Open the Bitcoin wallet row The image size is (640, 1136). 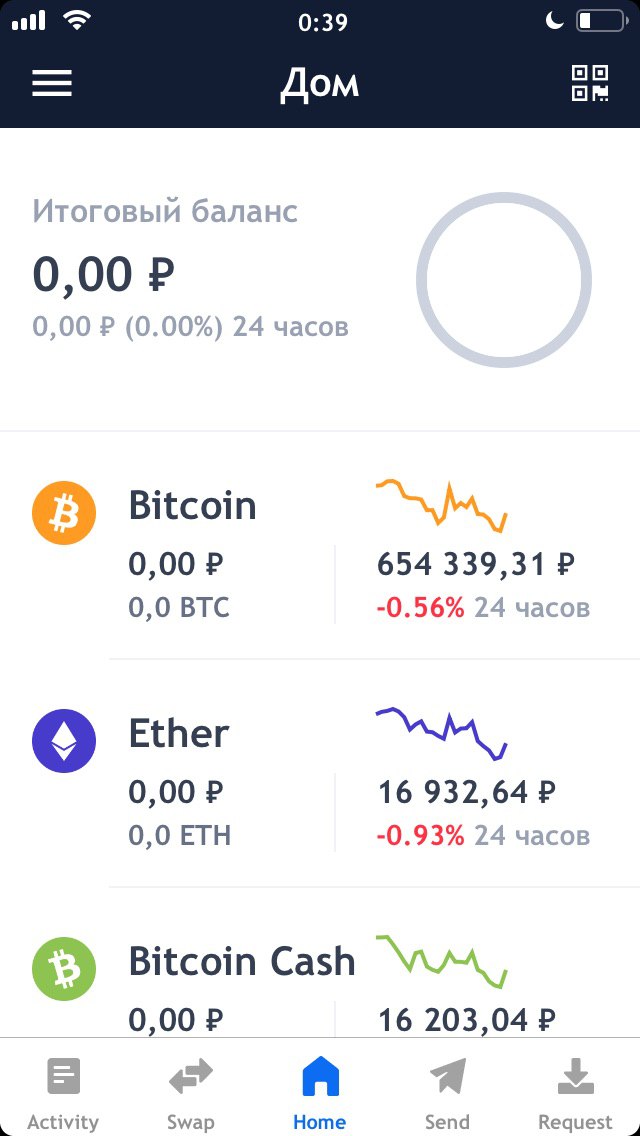point(320,546)
